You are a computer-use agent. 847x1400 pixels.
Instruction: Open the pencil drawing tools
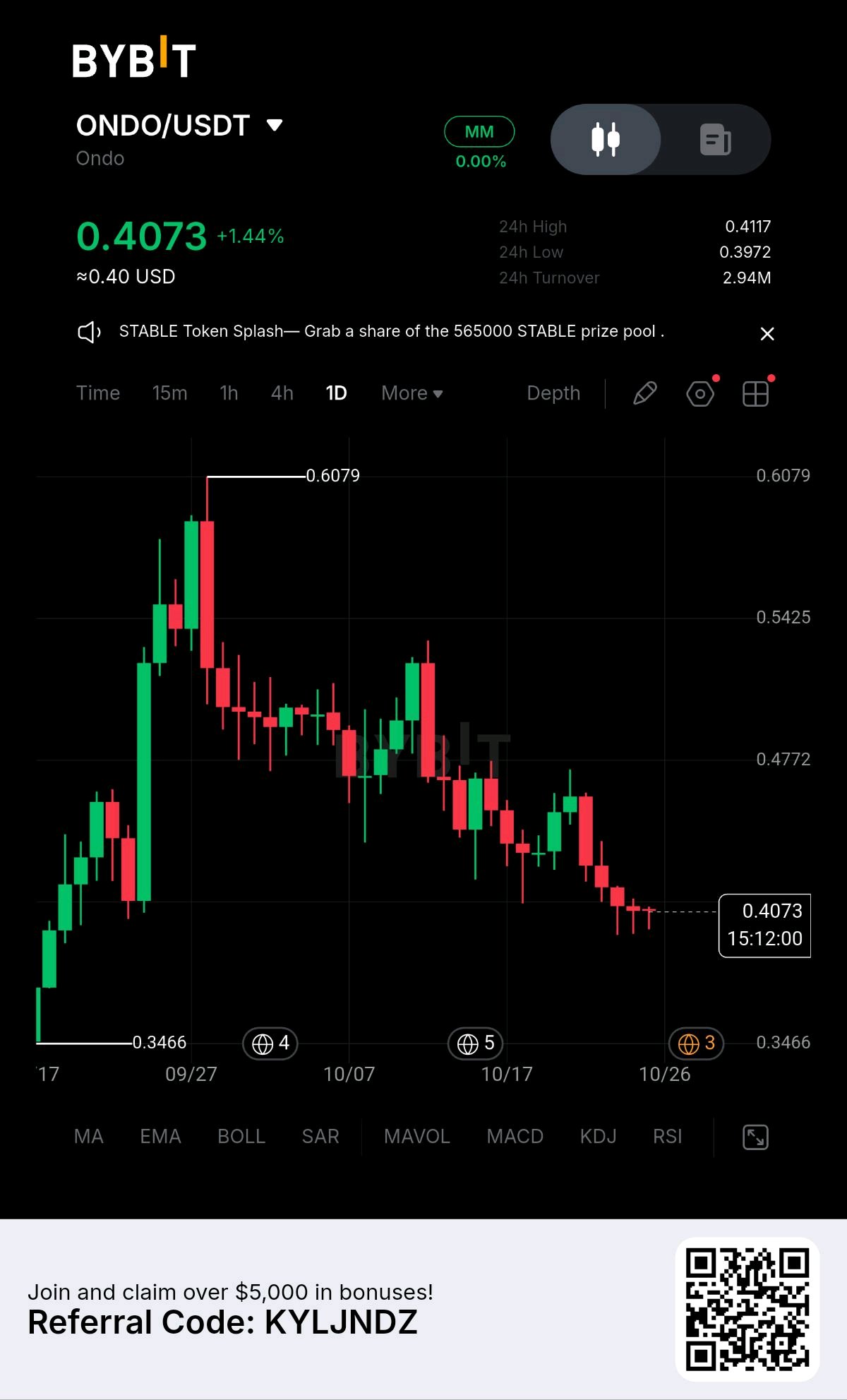tap(645, 393)
